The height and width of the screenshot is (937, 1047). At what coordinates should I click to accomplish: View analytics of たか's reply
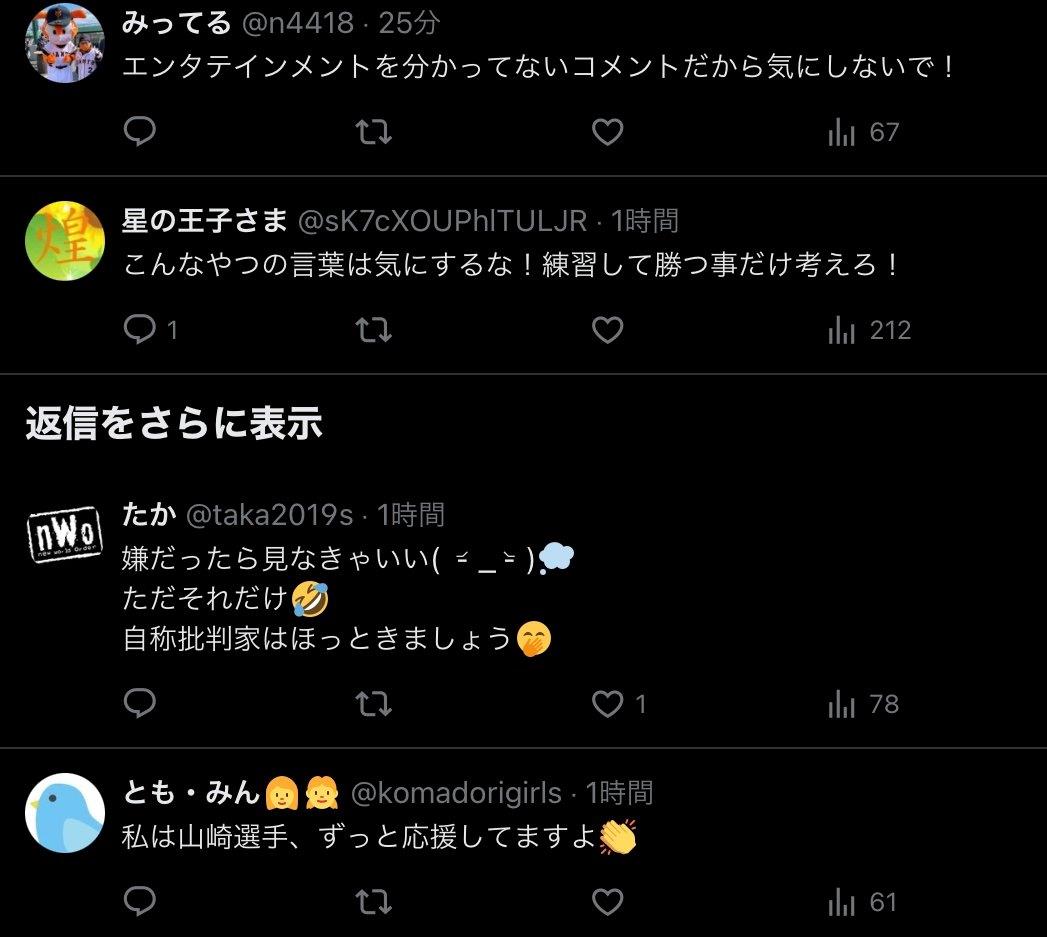click(x=864, y=704)
